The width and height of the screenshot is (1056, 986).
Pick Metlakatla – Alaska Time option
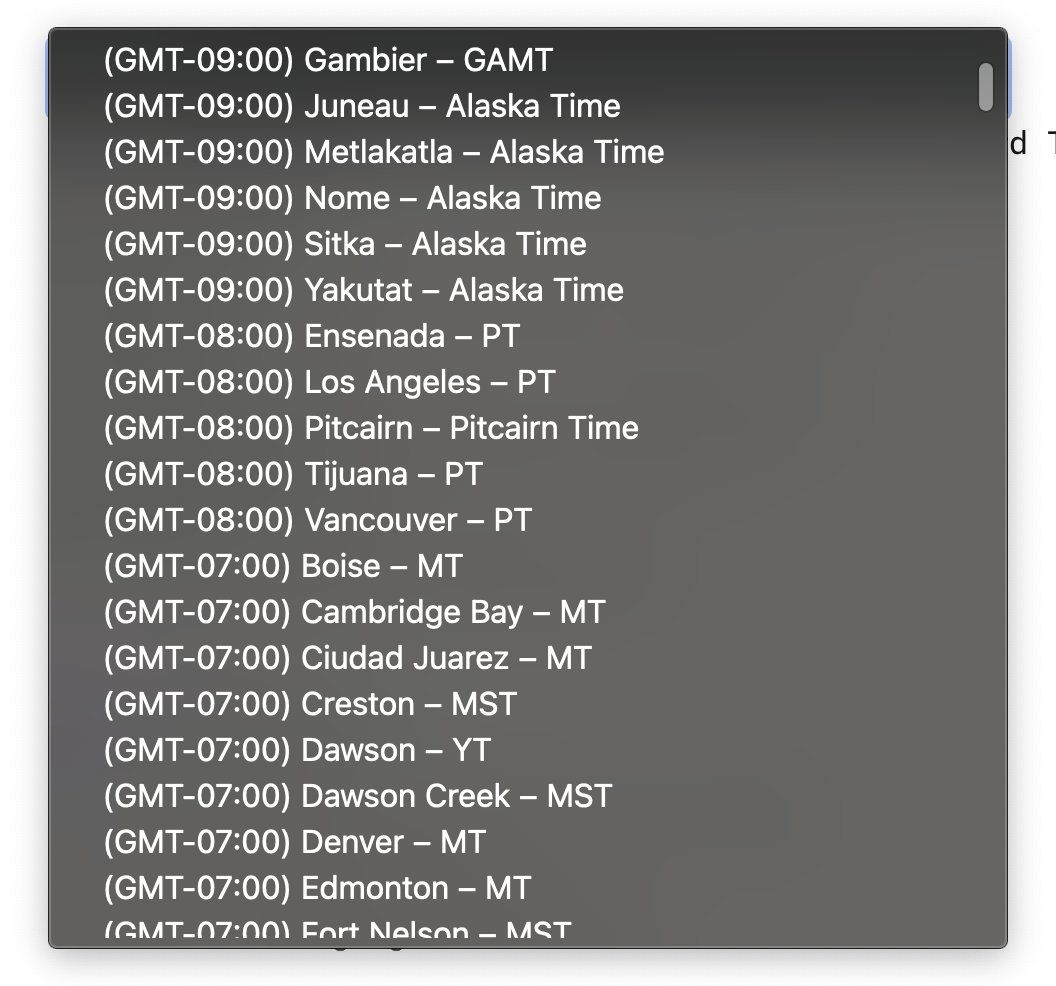[383, 152]
